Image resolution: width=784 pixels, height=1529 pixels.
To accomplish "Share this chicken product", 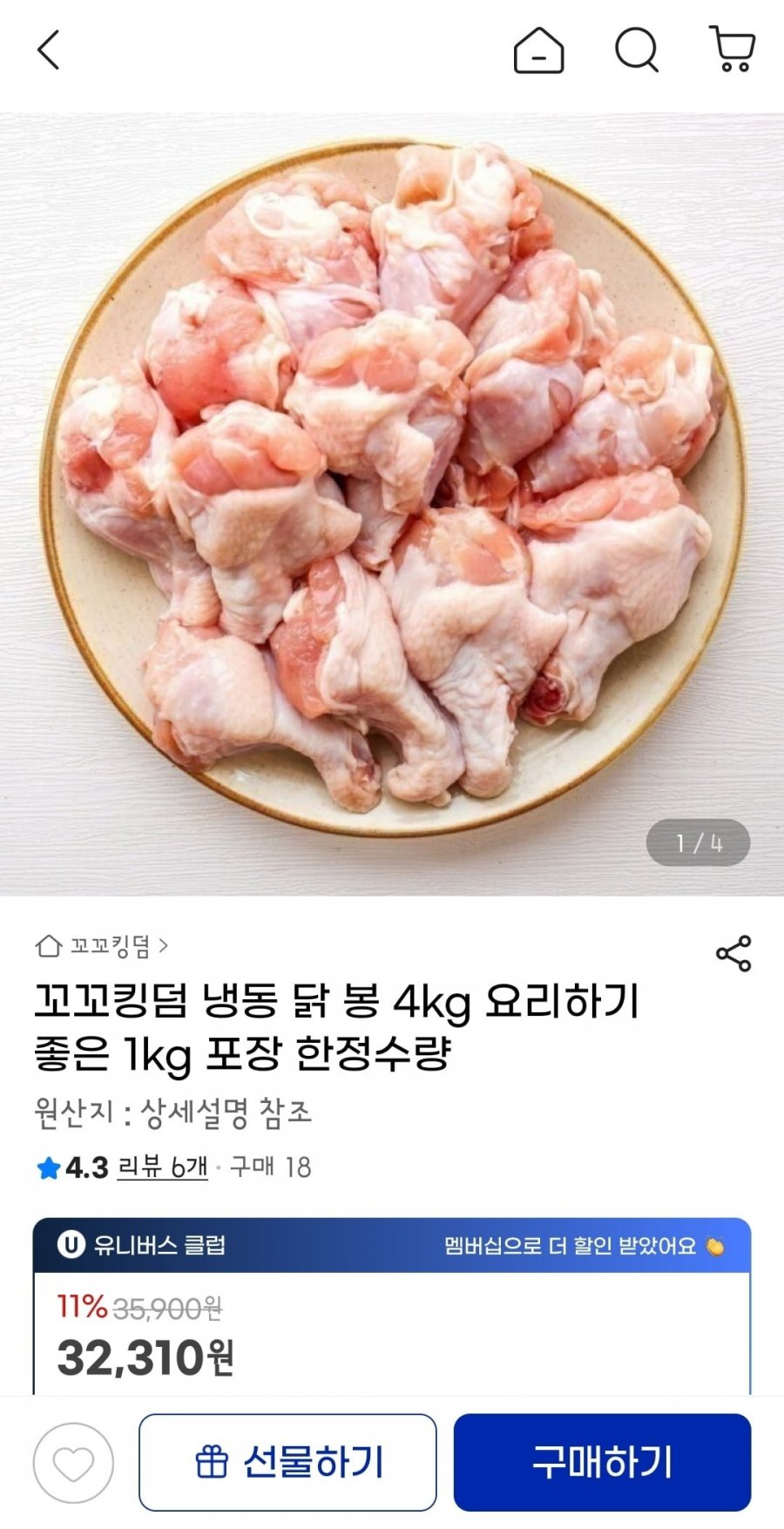I will [733, 954].
